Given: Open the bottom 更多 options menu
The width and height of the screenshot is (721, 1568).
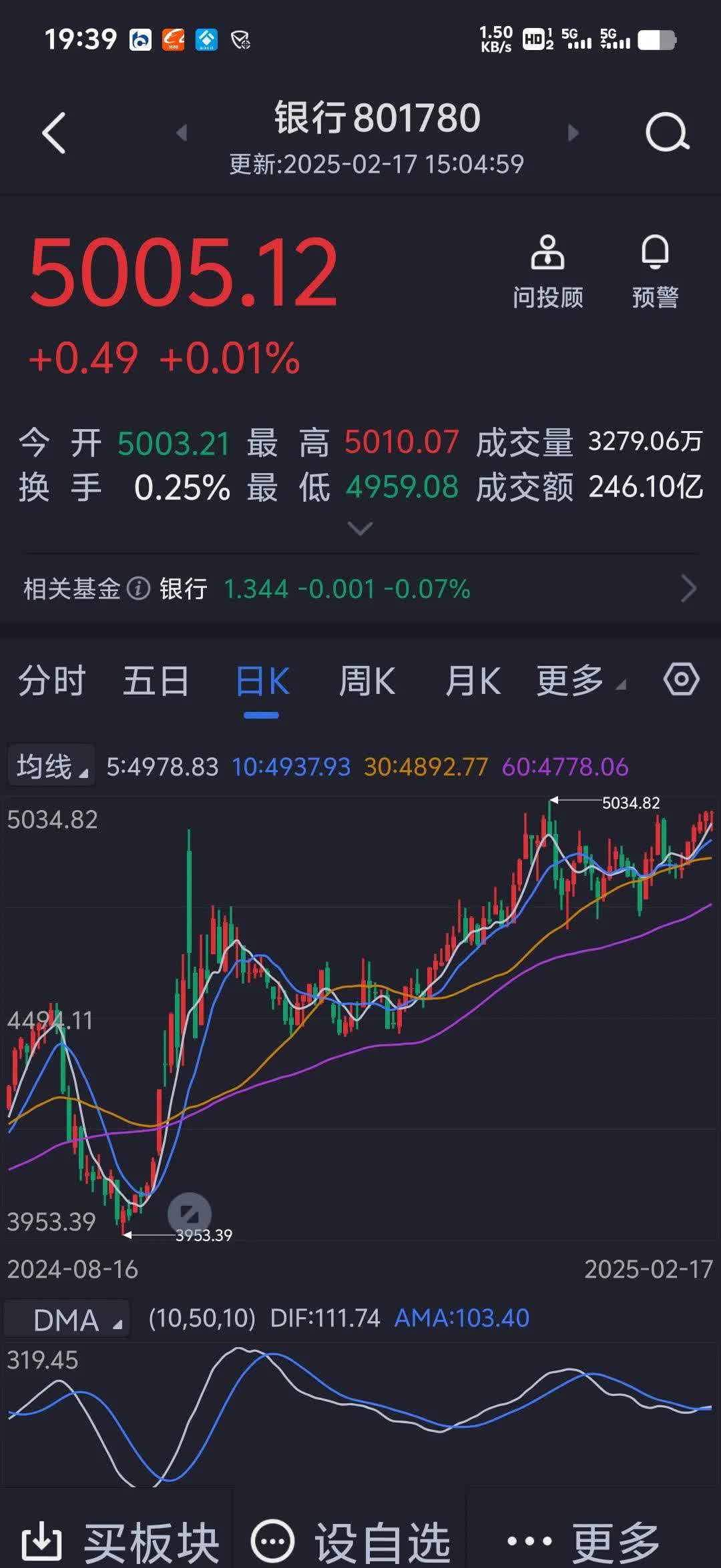Looking at the screenshot, I should coord(584,1541).
